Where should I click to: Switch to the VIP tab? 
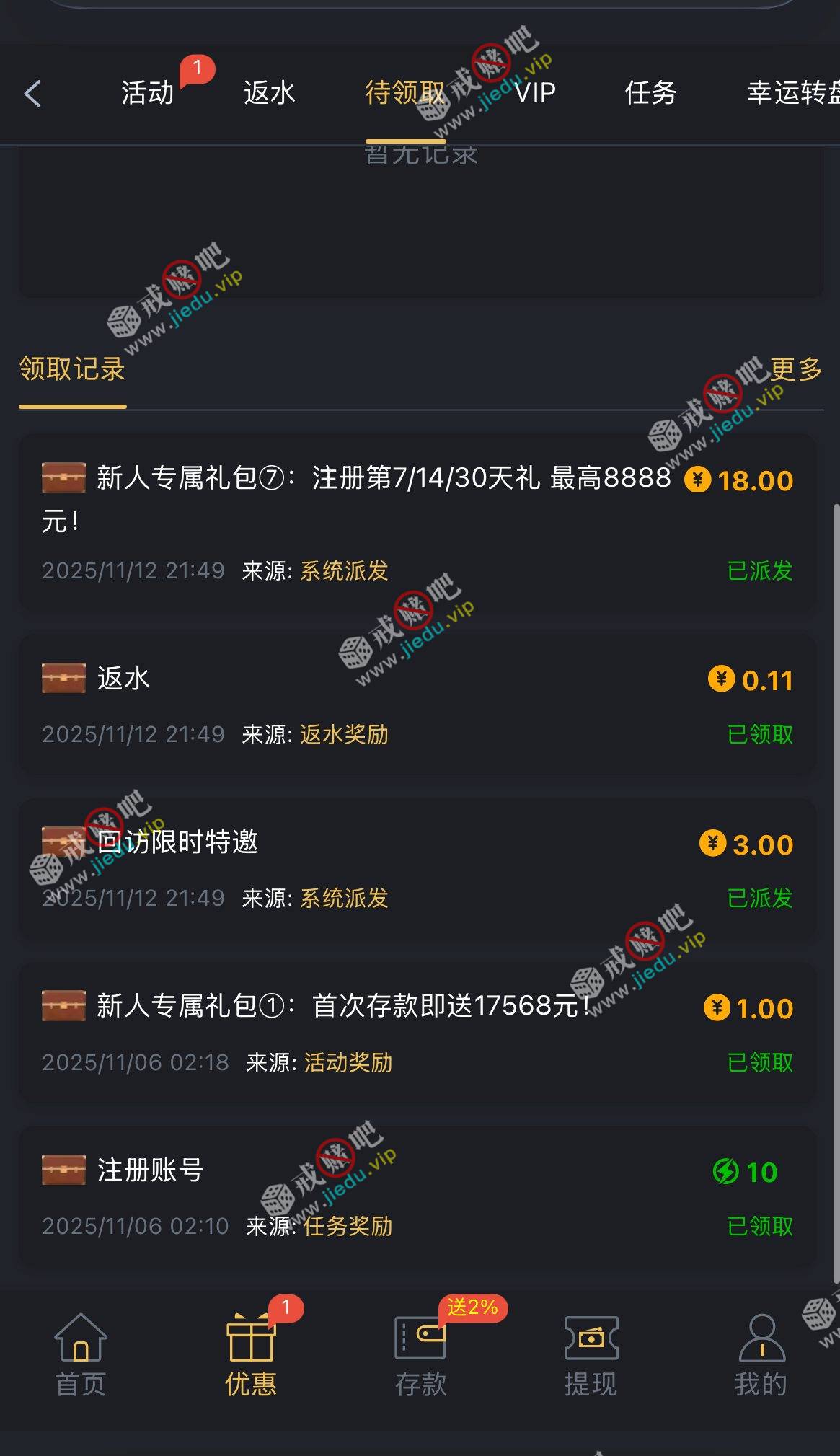point(535,93)
